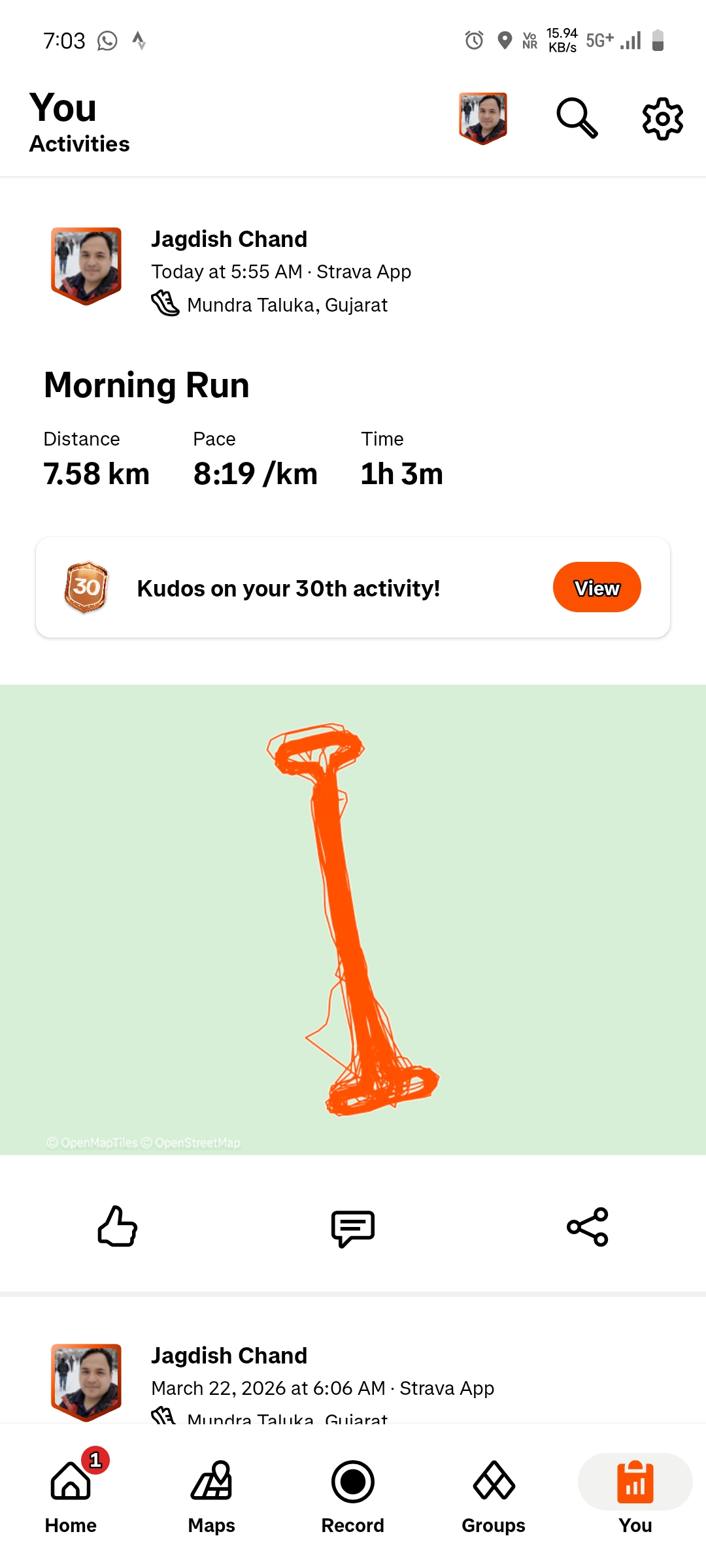Comment on the Morning Run activity
This screenshot has width=706, height=1568.
[353, 1228]
